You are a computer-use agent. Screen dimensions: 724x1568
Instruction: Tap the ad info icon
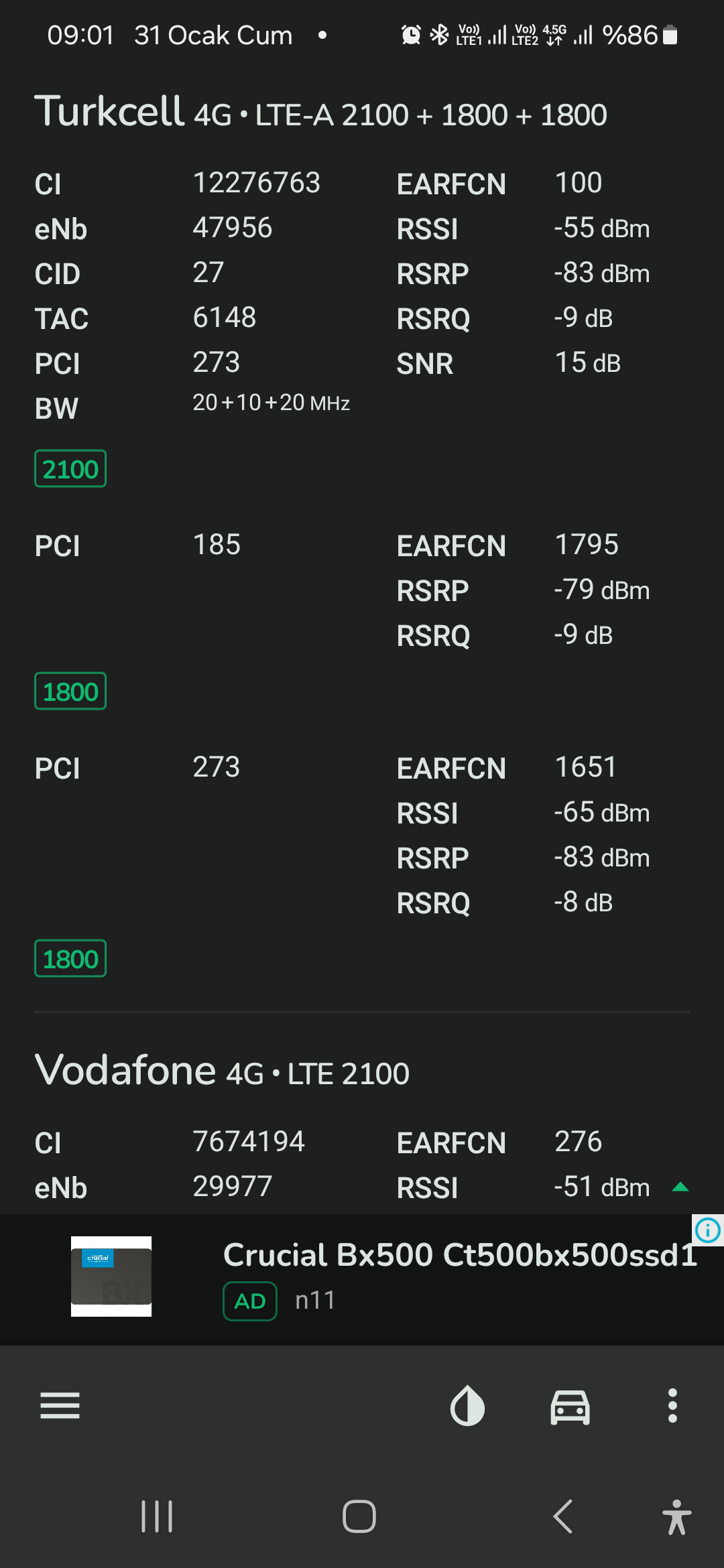708,1230
